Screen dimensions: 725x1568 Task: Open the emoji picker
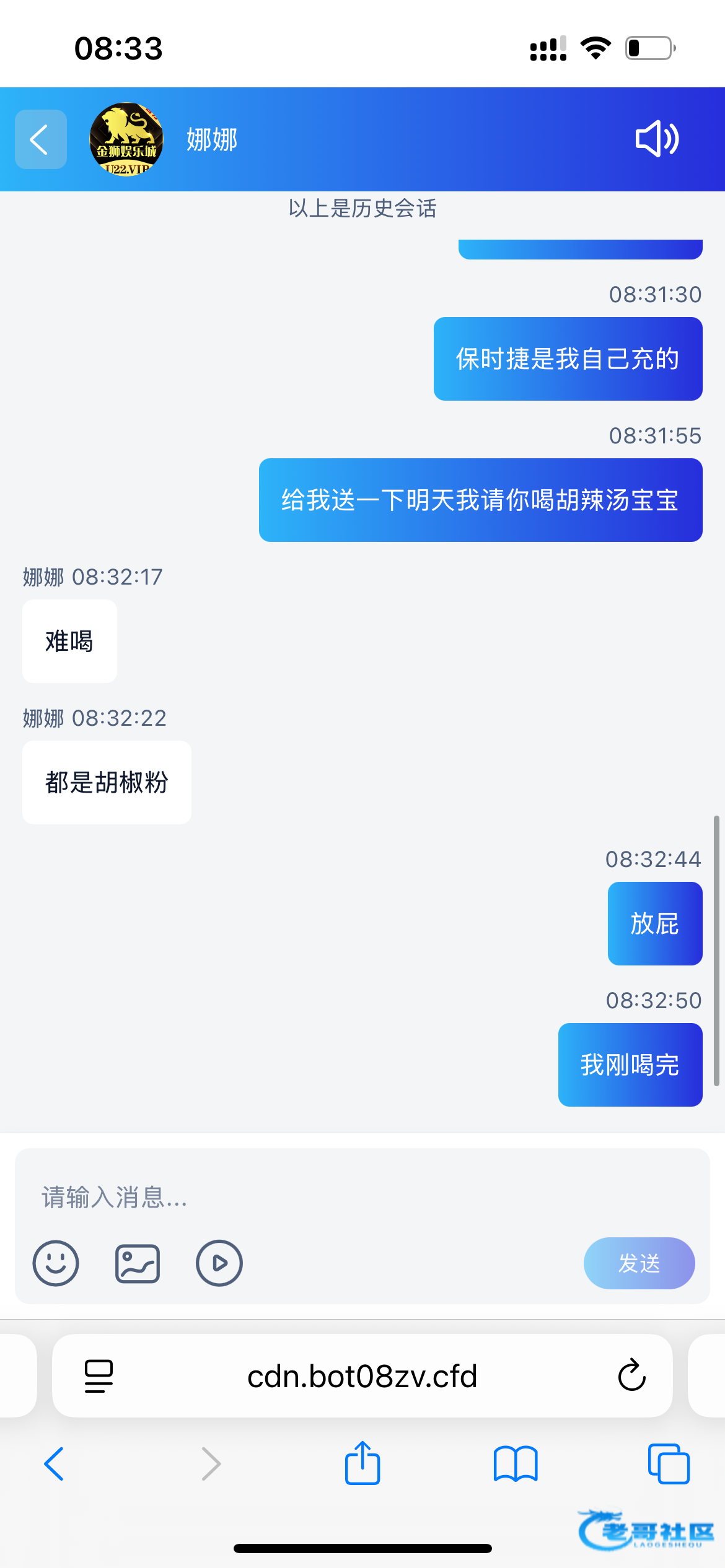pyautogui.click(x=56, y=1263)
